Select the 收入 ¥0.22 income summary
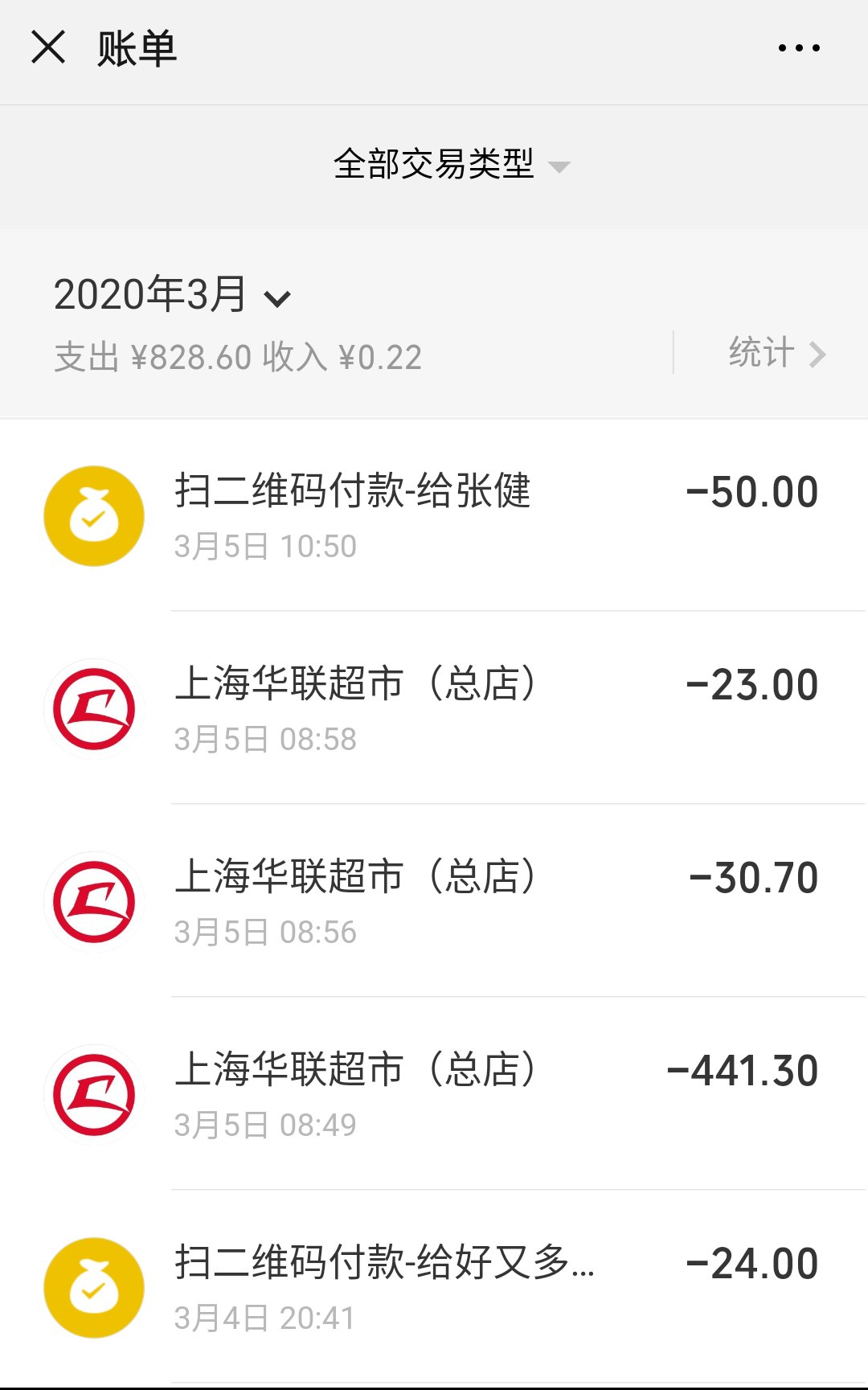The height and width of the screenshot is (1390, 868). click(x=338, y=357)
